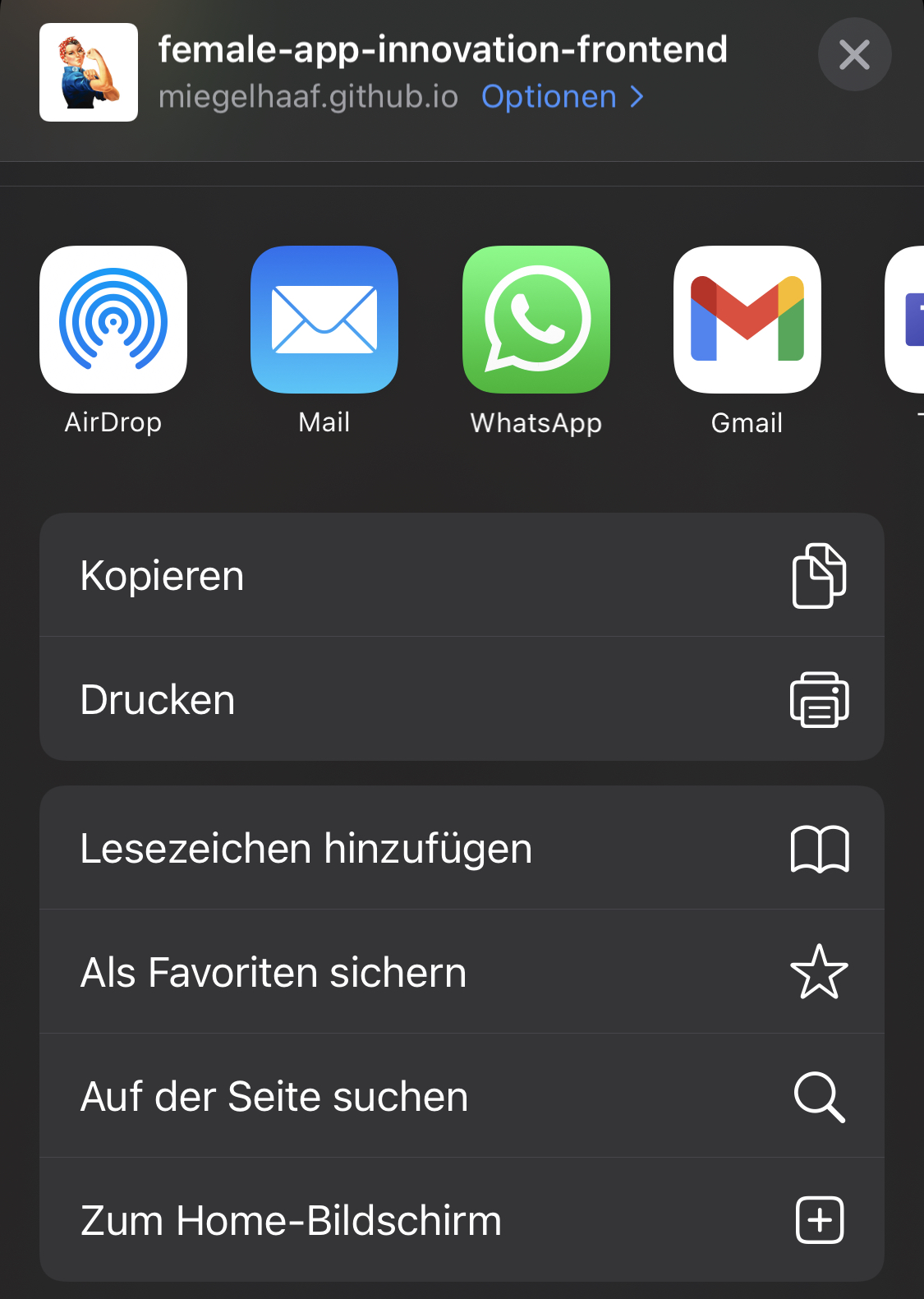Tap the partially visible app icon after Gmail
Screen dimensions: 924x1299
click(912, 320)
